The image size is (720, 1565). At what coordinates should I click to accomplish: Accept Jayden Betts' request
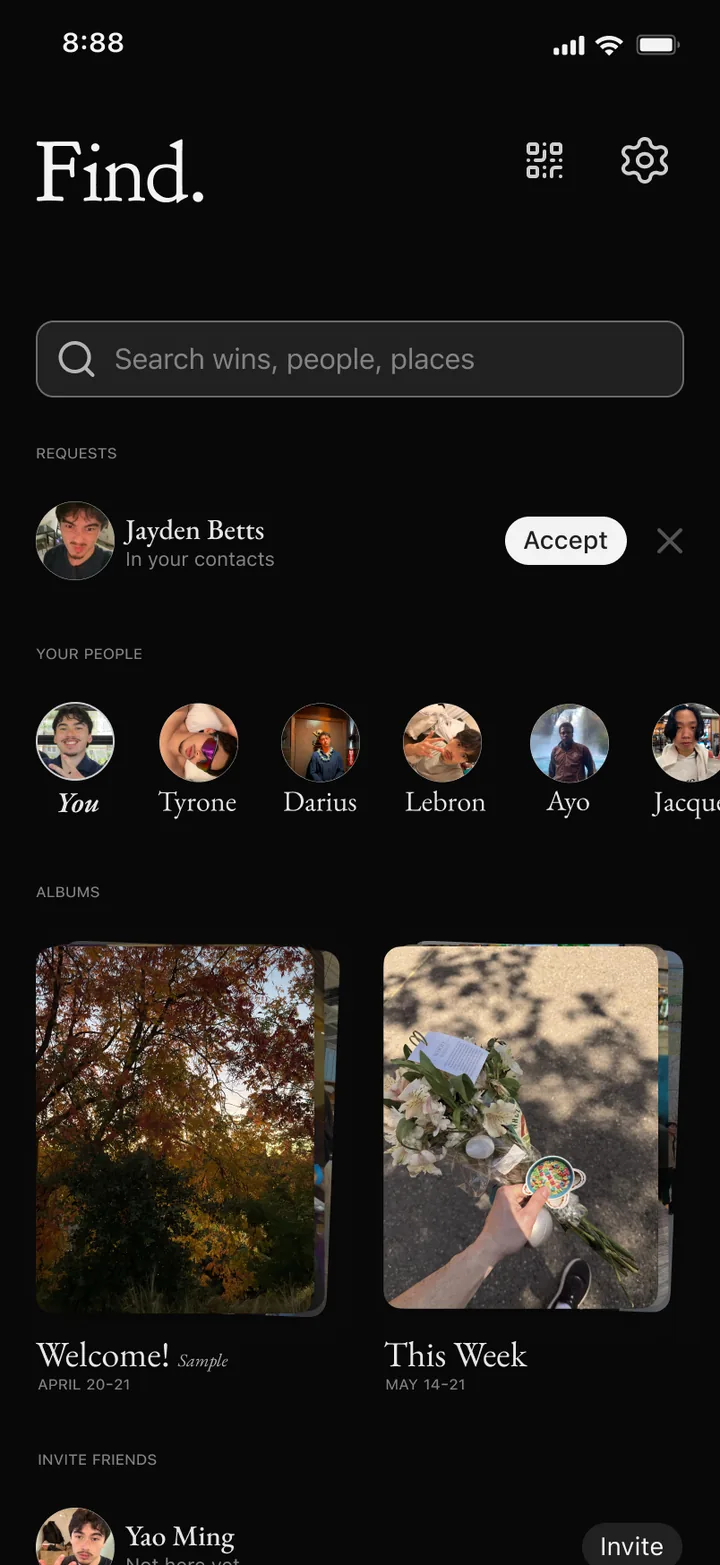566,541
